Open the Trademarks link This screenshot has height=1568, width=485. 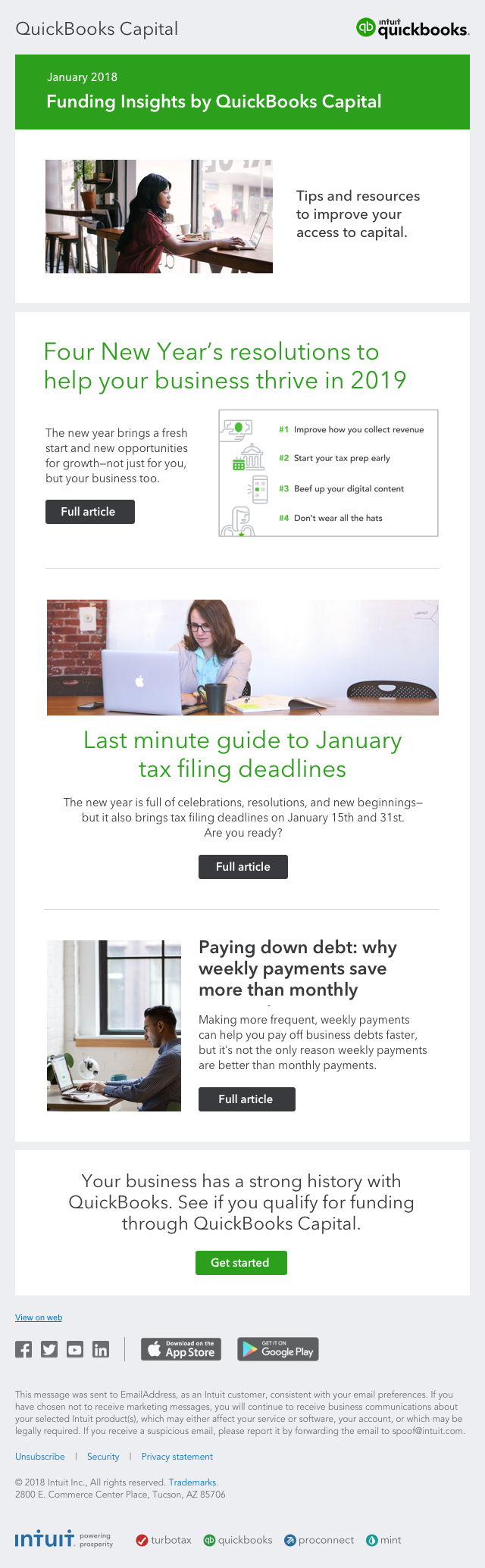(x=192, y=1482)
